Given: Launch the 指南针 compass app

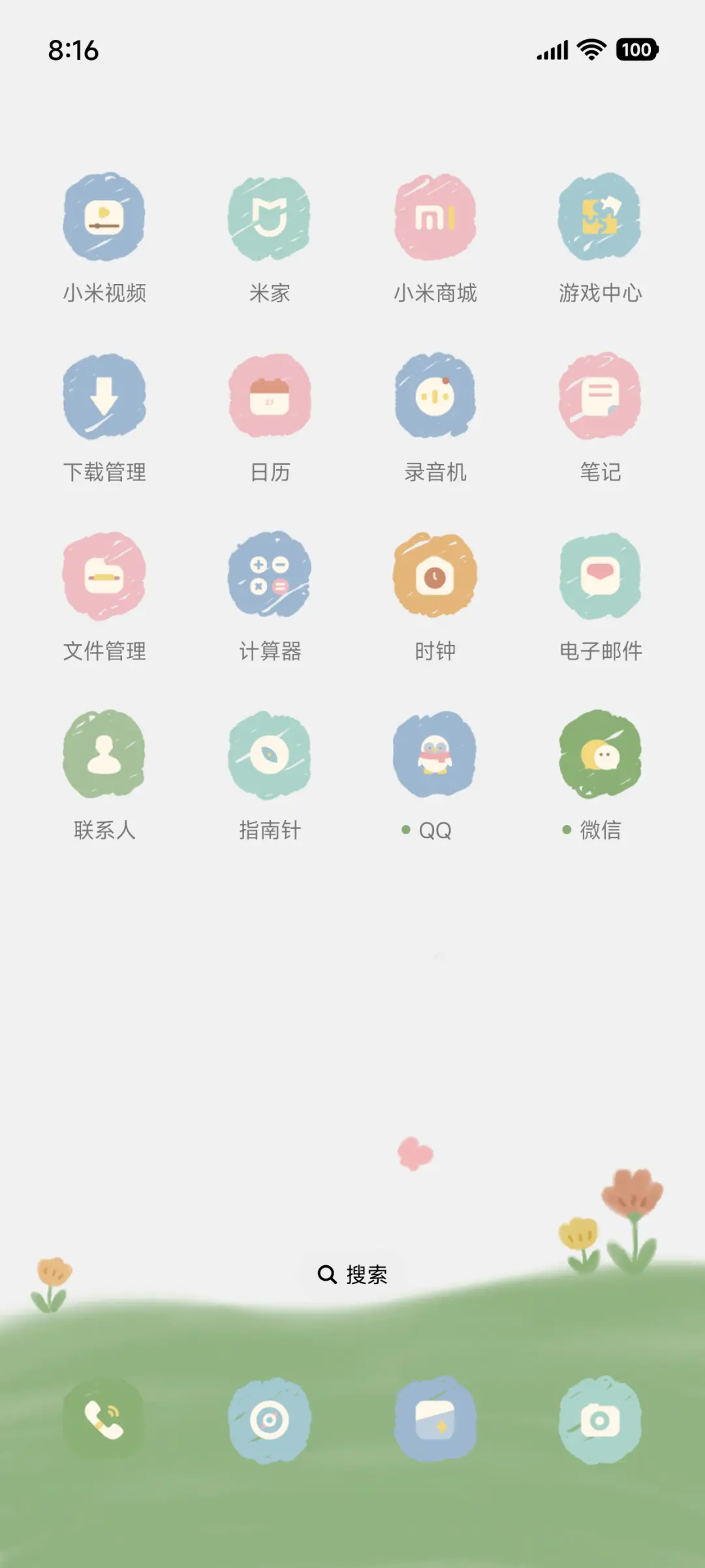Looking at the screenshot, I should [x=270, y=756].
